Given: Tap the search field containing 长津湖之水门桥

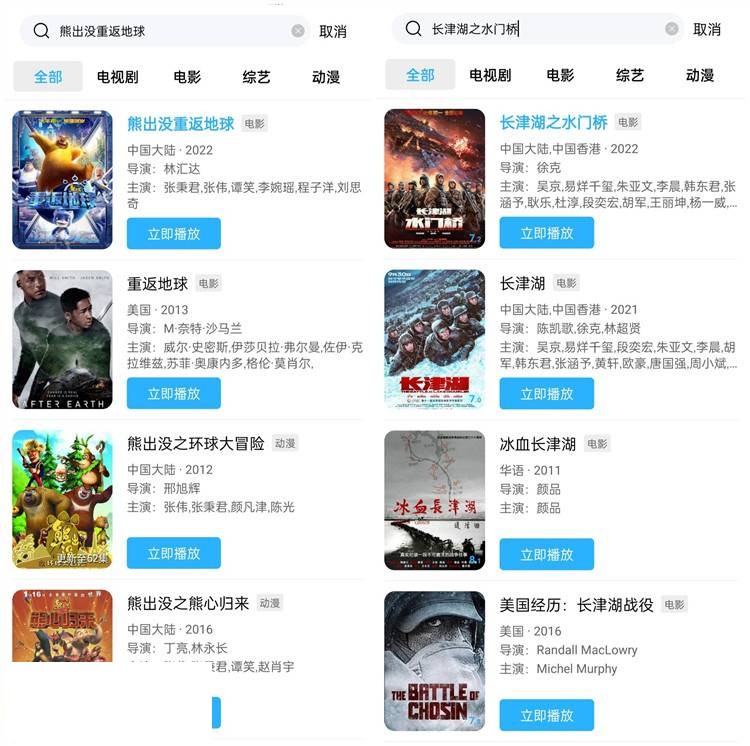Looking at the screenshot, I should pos(540,30).
